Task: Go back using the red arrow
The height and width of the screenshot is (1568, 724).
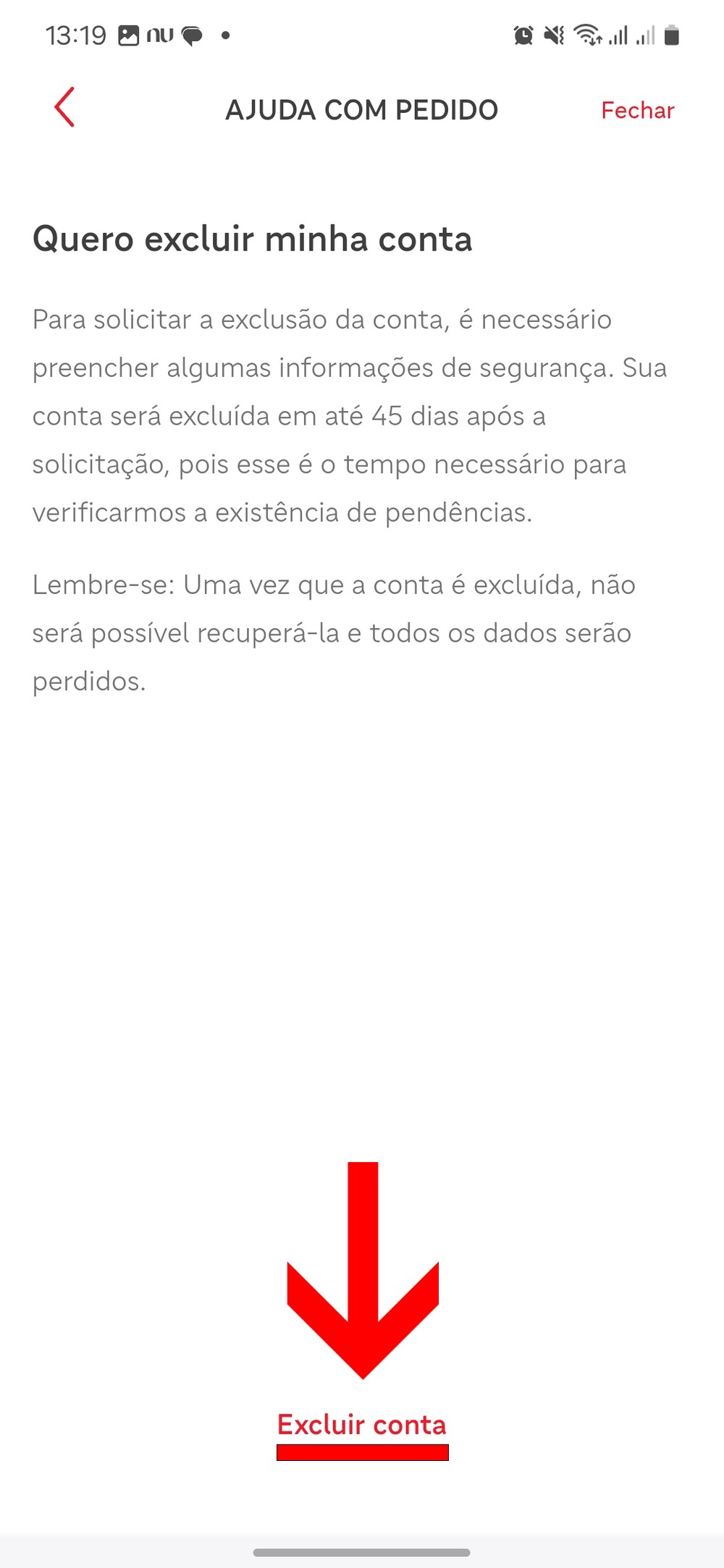Action: 64,108
